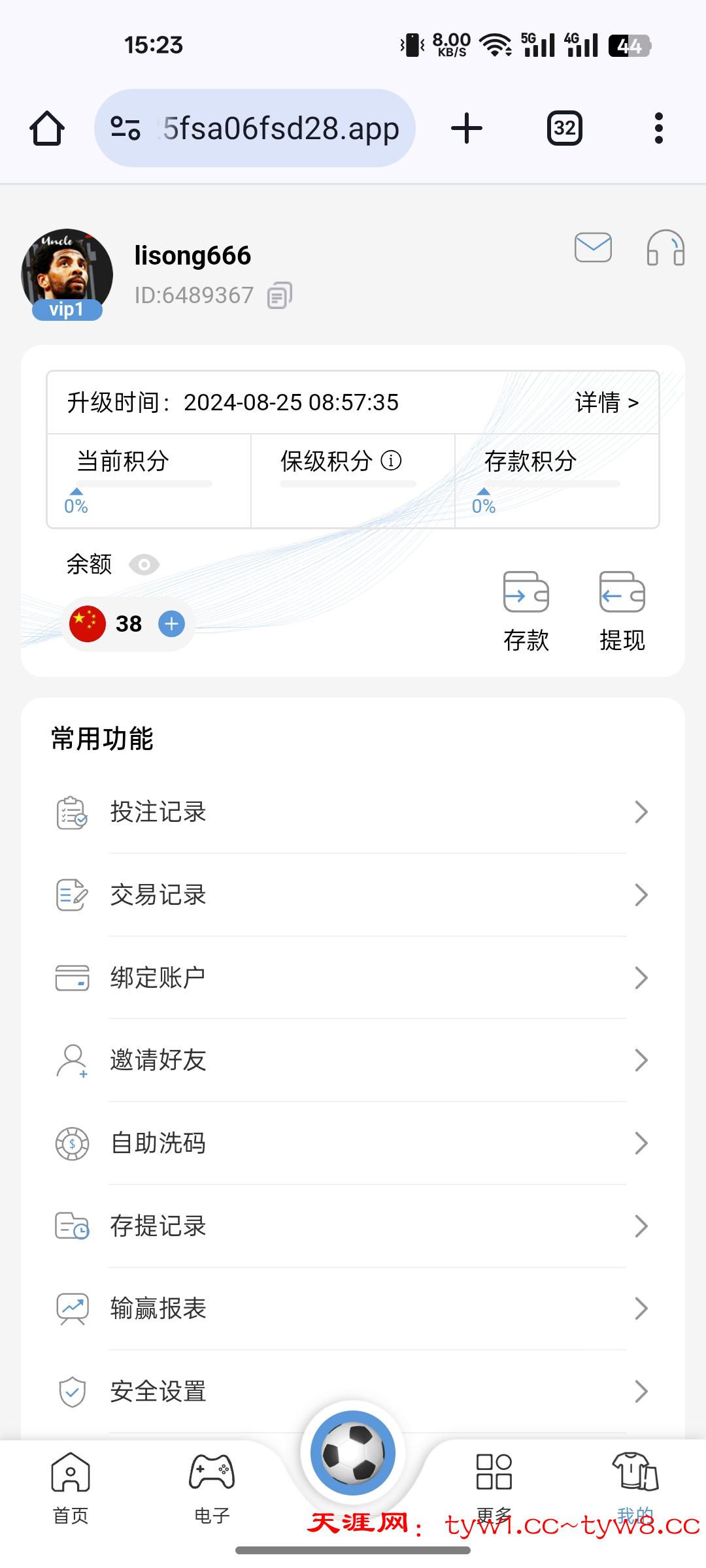Open the mail messages icon
Image resolution: width=706 pixels, height=1568 pixels.
click(593, 248)
